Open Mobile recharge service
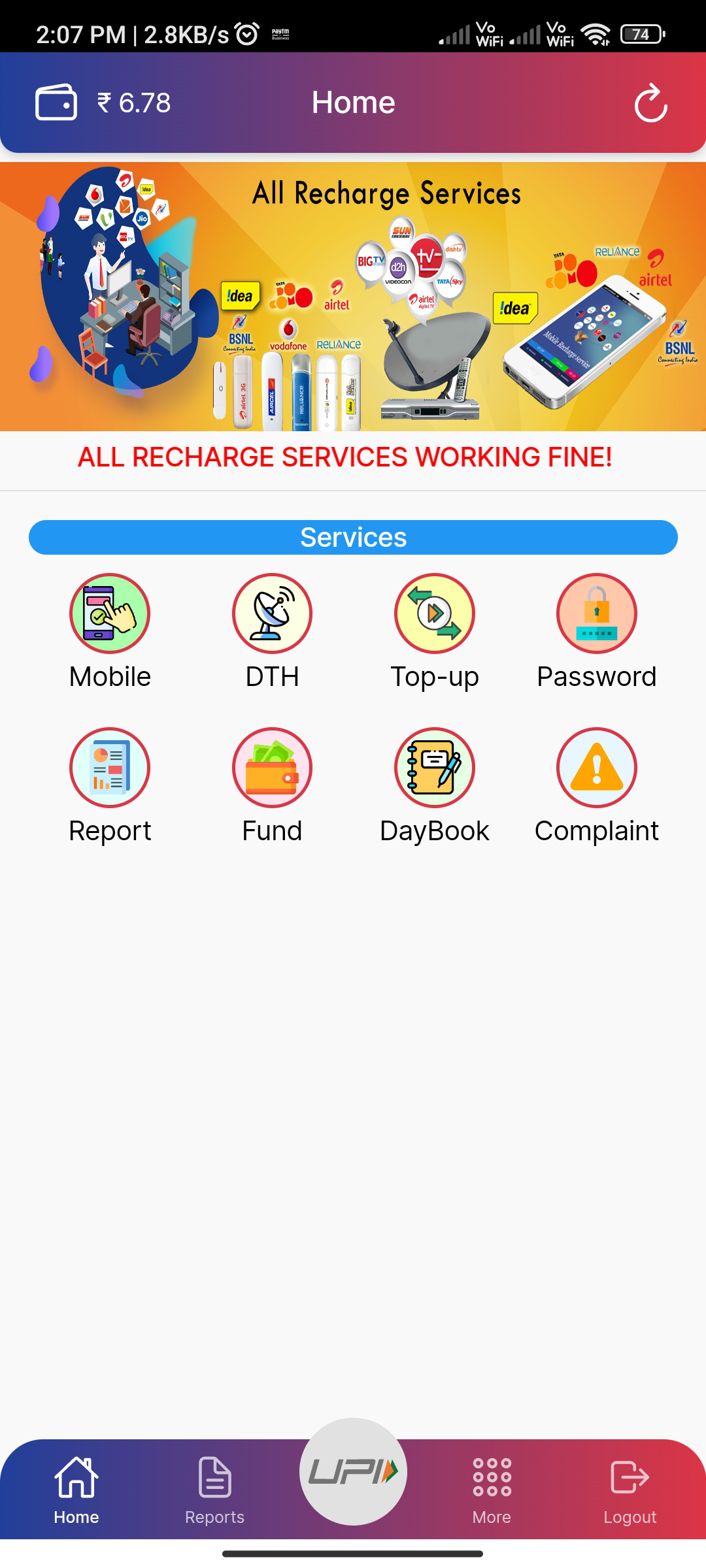 110,614
